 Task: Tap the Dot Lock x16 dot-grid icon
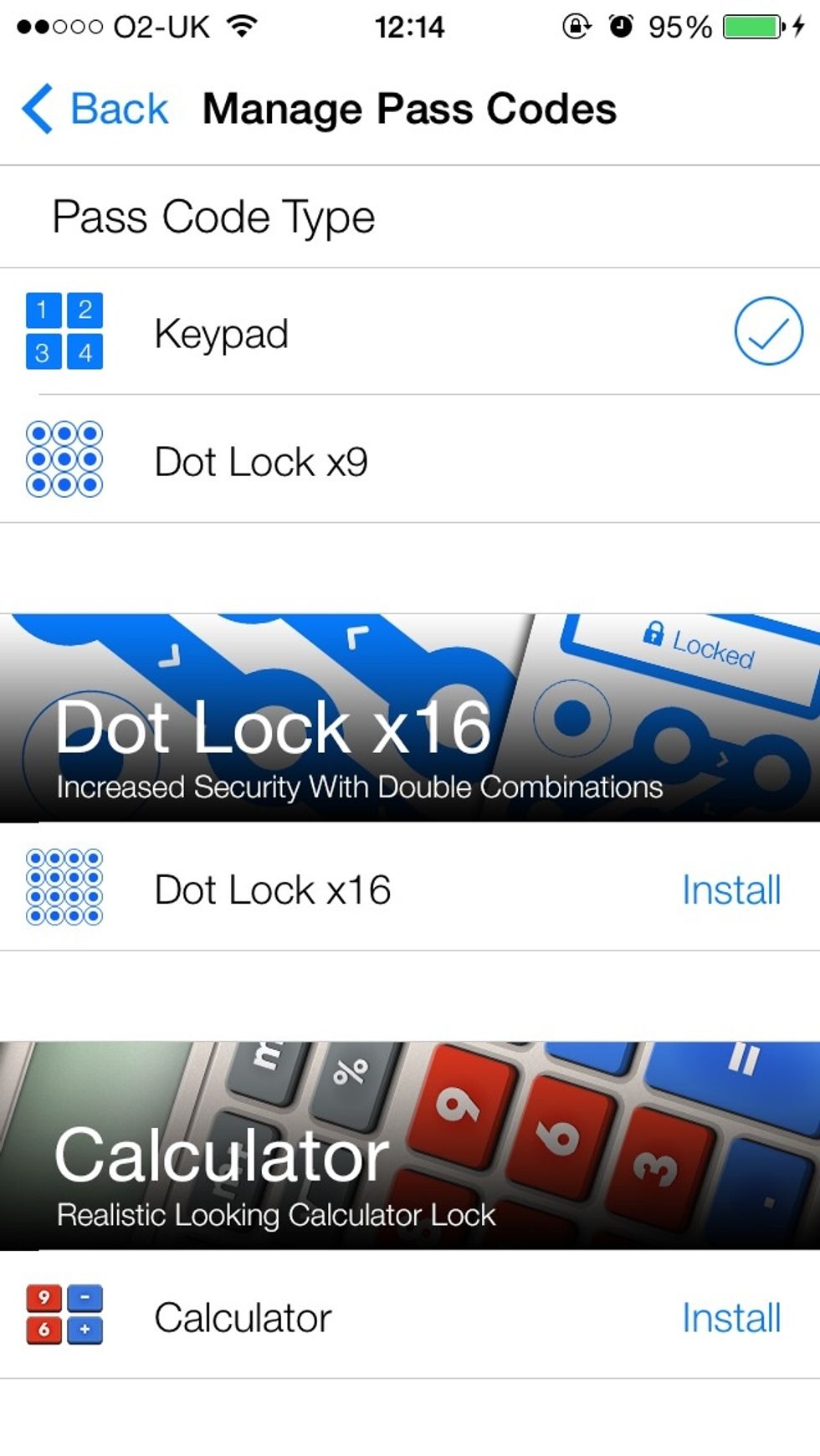tap(64, 889)
